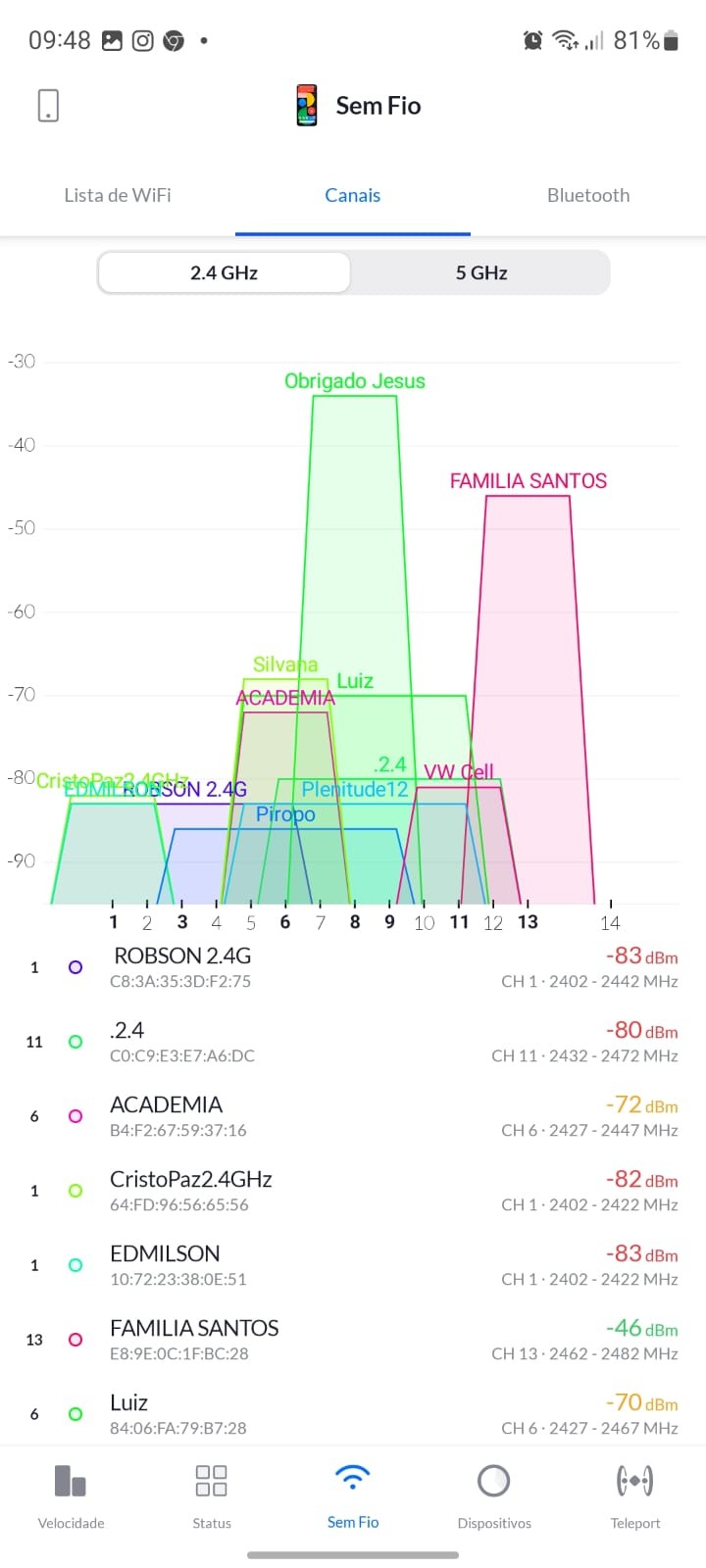706x1568 pixels.
Task: Open the FAMILIA SANTOS network row
Action: pos(353,1340)
